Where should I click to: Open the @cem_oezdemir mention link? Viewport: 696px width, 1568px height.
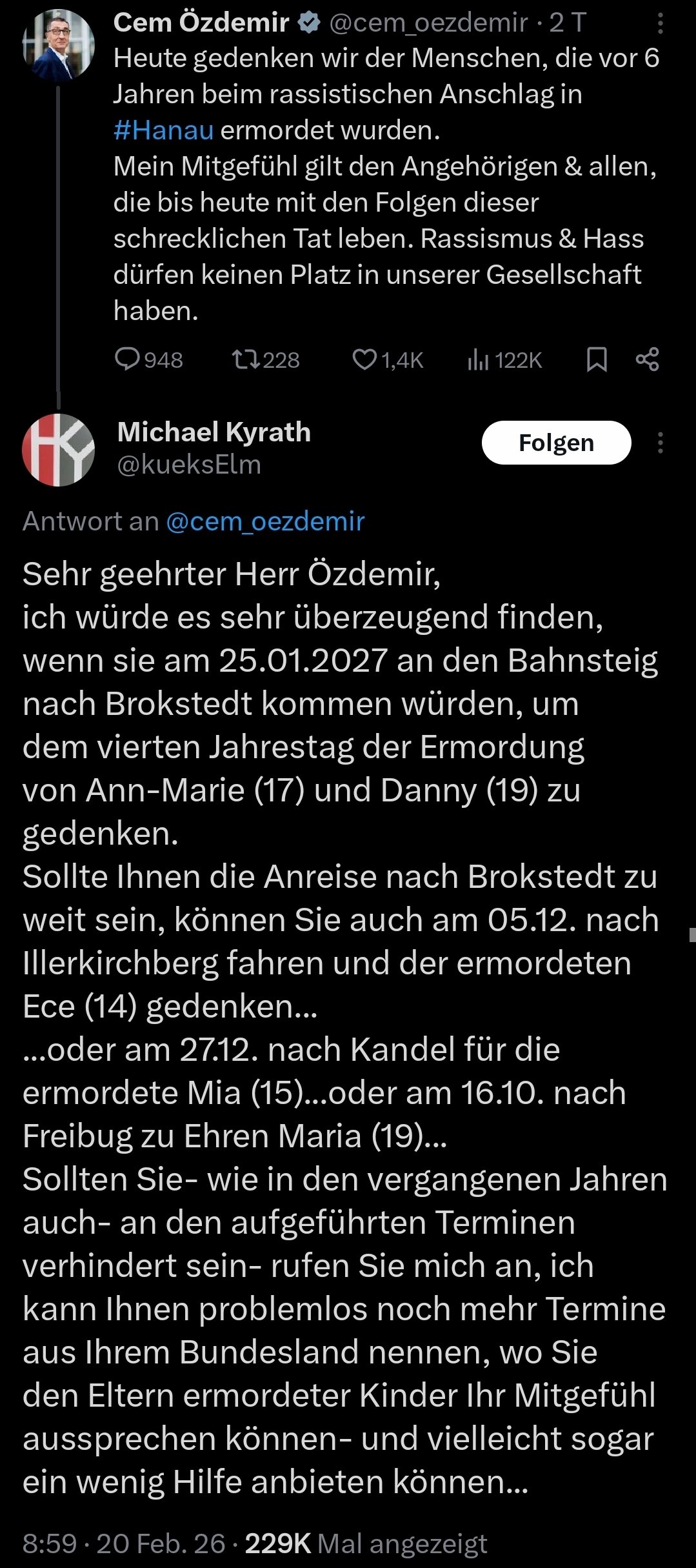click(265, 521)
